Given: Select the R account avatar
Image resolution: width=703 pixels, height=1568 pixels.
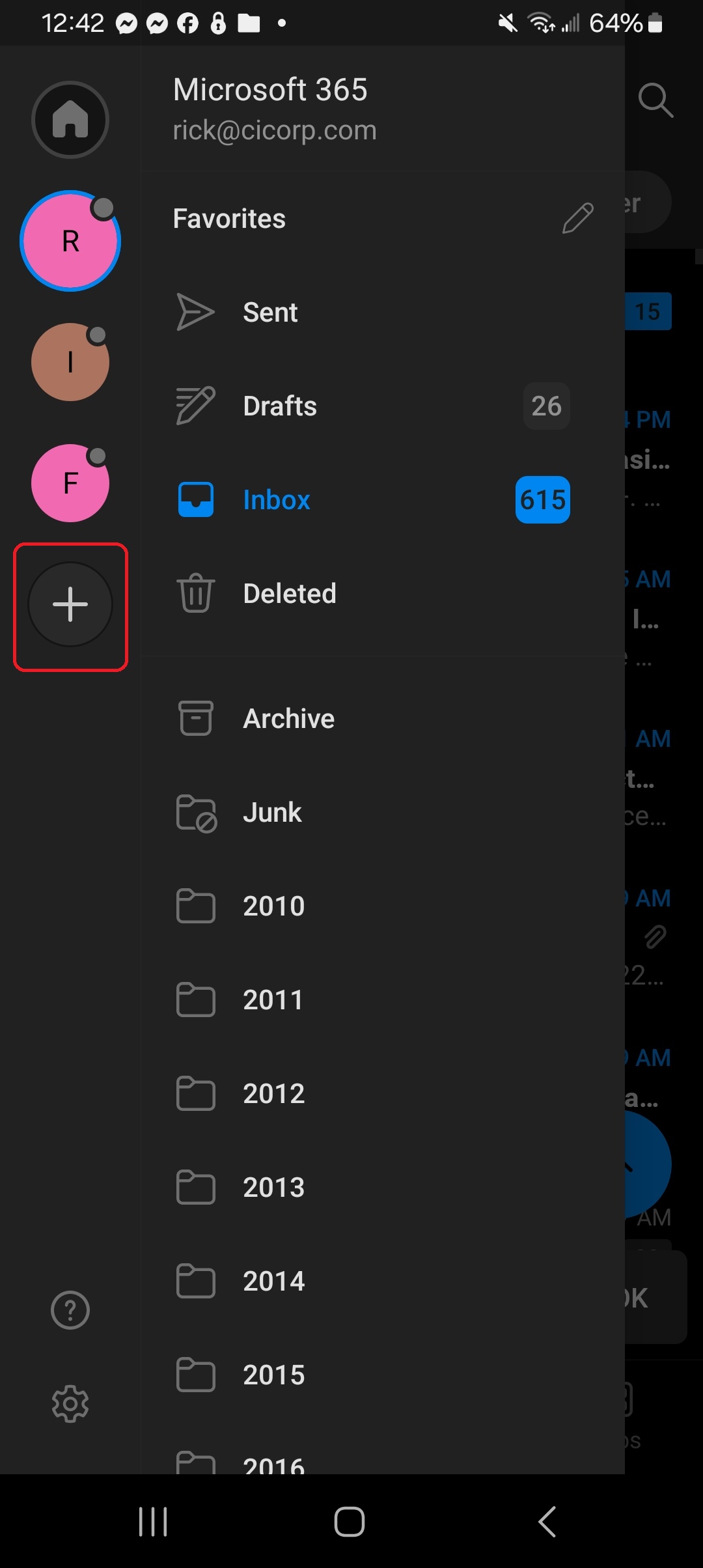Looking at the screenshot, I should 70,241.
